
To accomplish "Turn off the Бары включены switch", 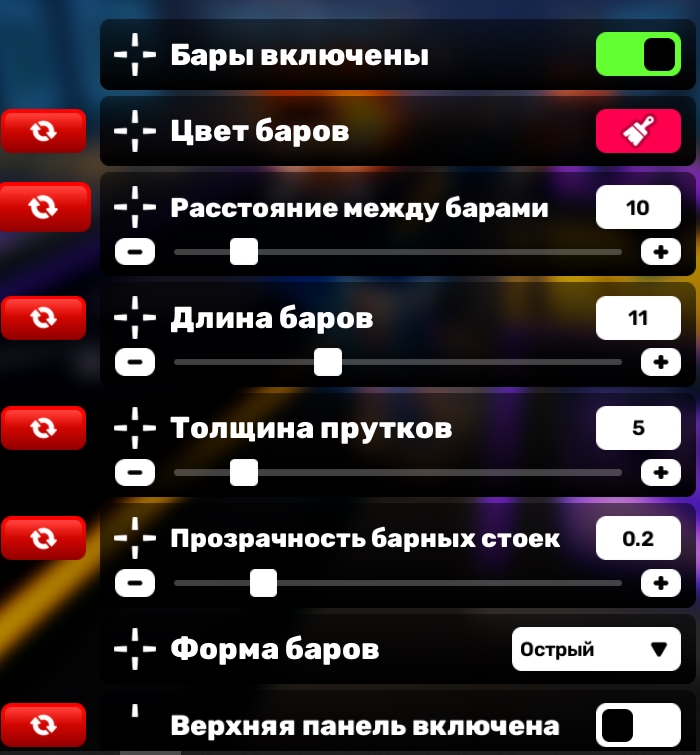I will click(637, 54).
